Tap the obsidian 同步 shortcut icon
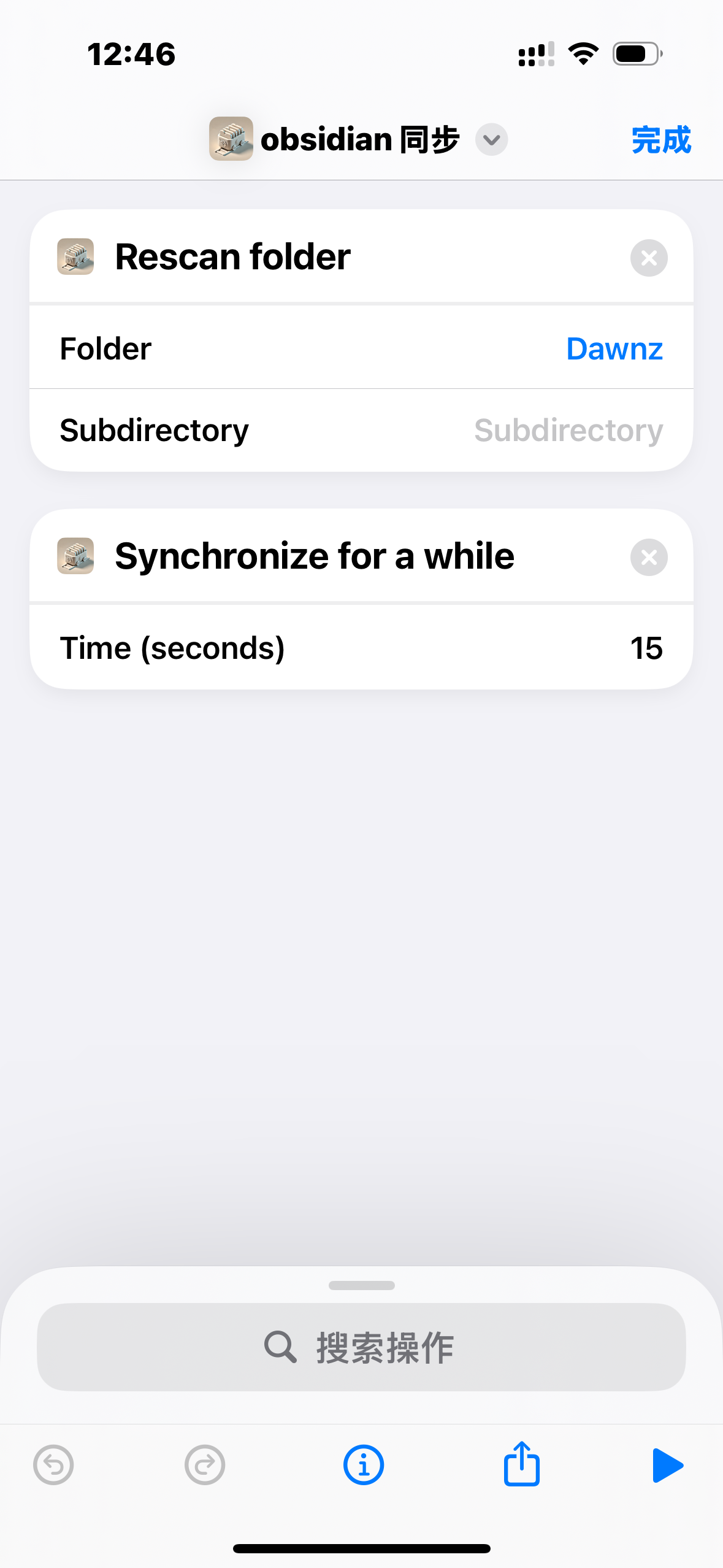Viewport: 723px width, 1568px height. click(x=231, y=139)
